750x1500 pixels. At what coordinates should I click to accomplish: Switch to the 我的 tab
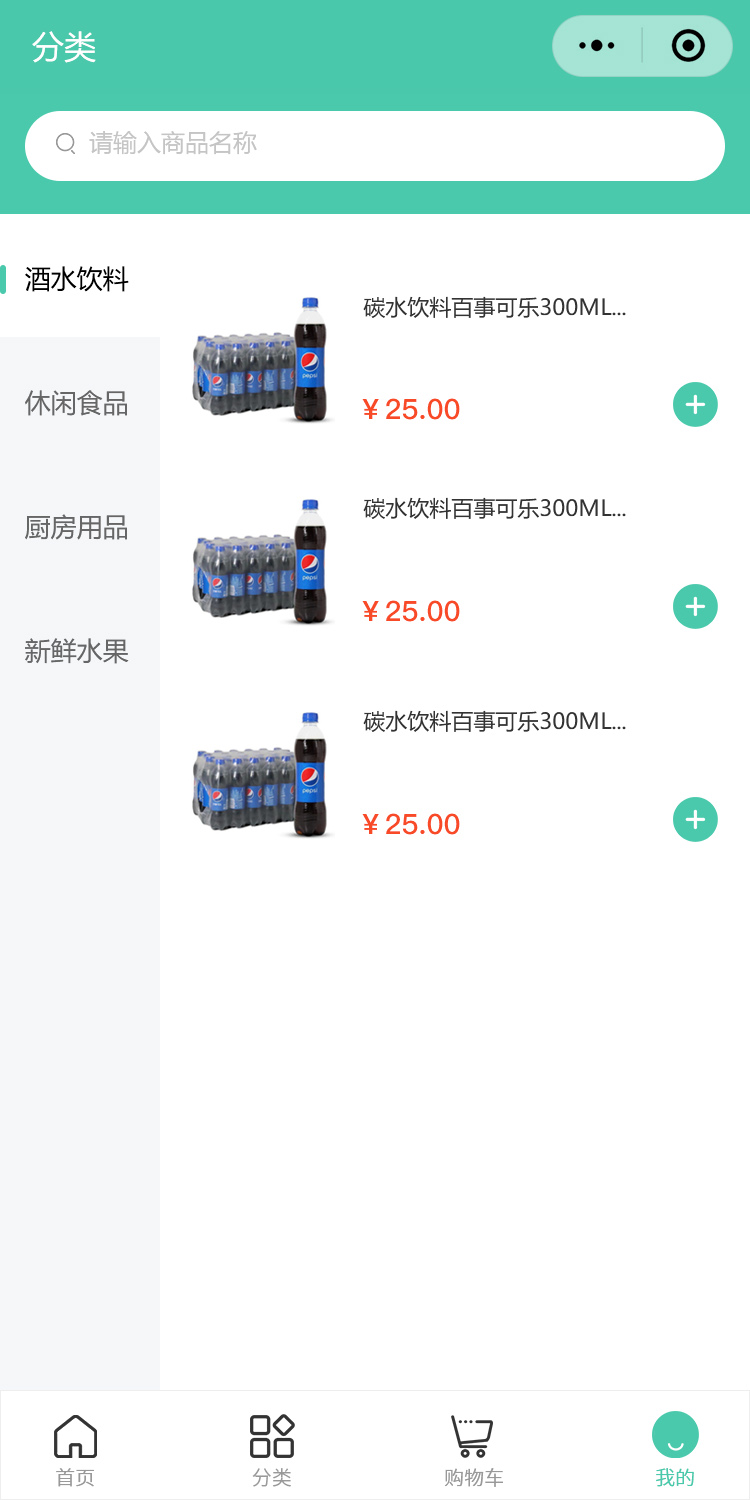675,1449
